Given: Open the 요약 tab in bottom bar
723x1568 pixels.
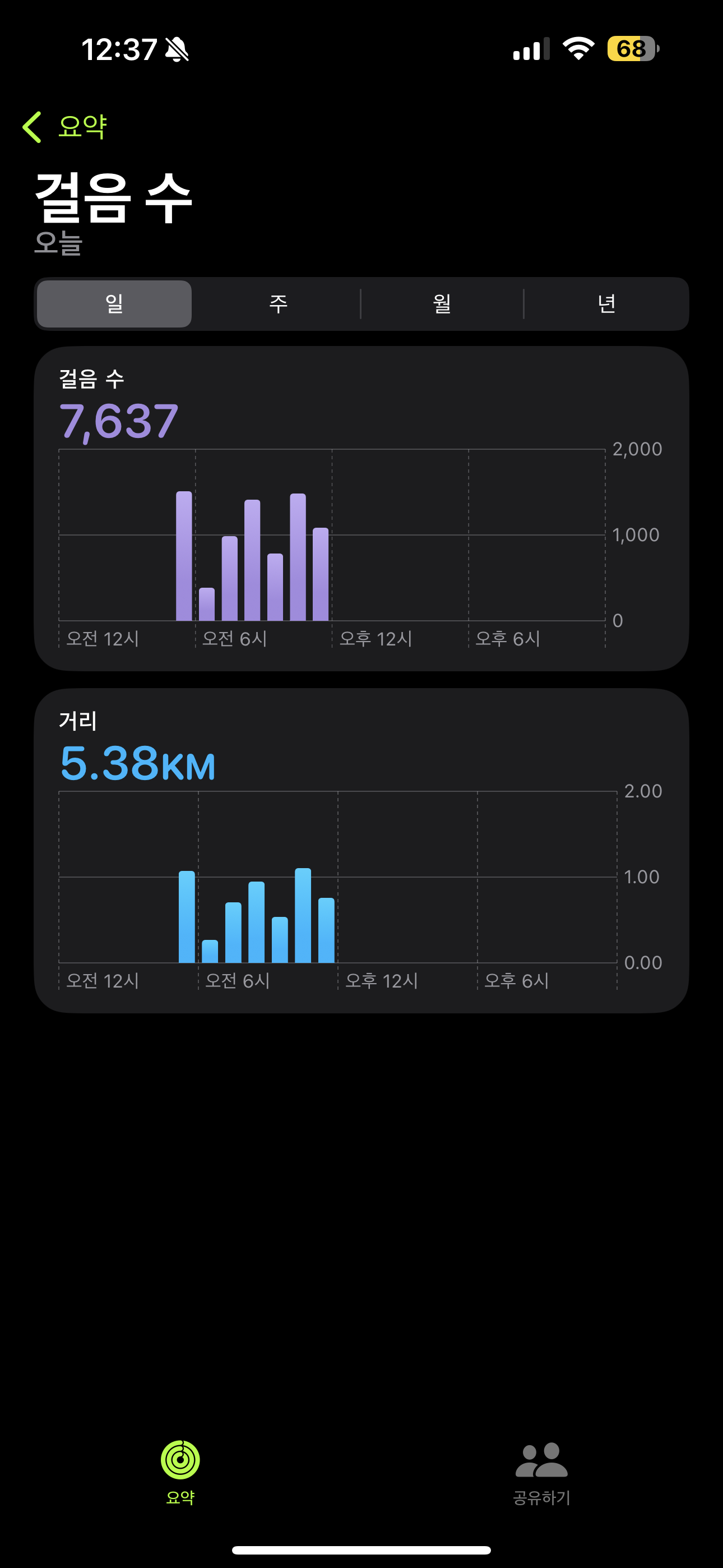Looking at the screenshot, I should click(180, 1472).
